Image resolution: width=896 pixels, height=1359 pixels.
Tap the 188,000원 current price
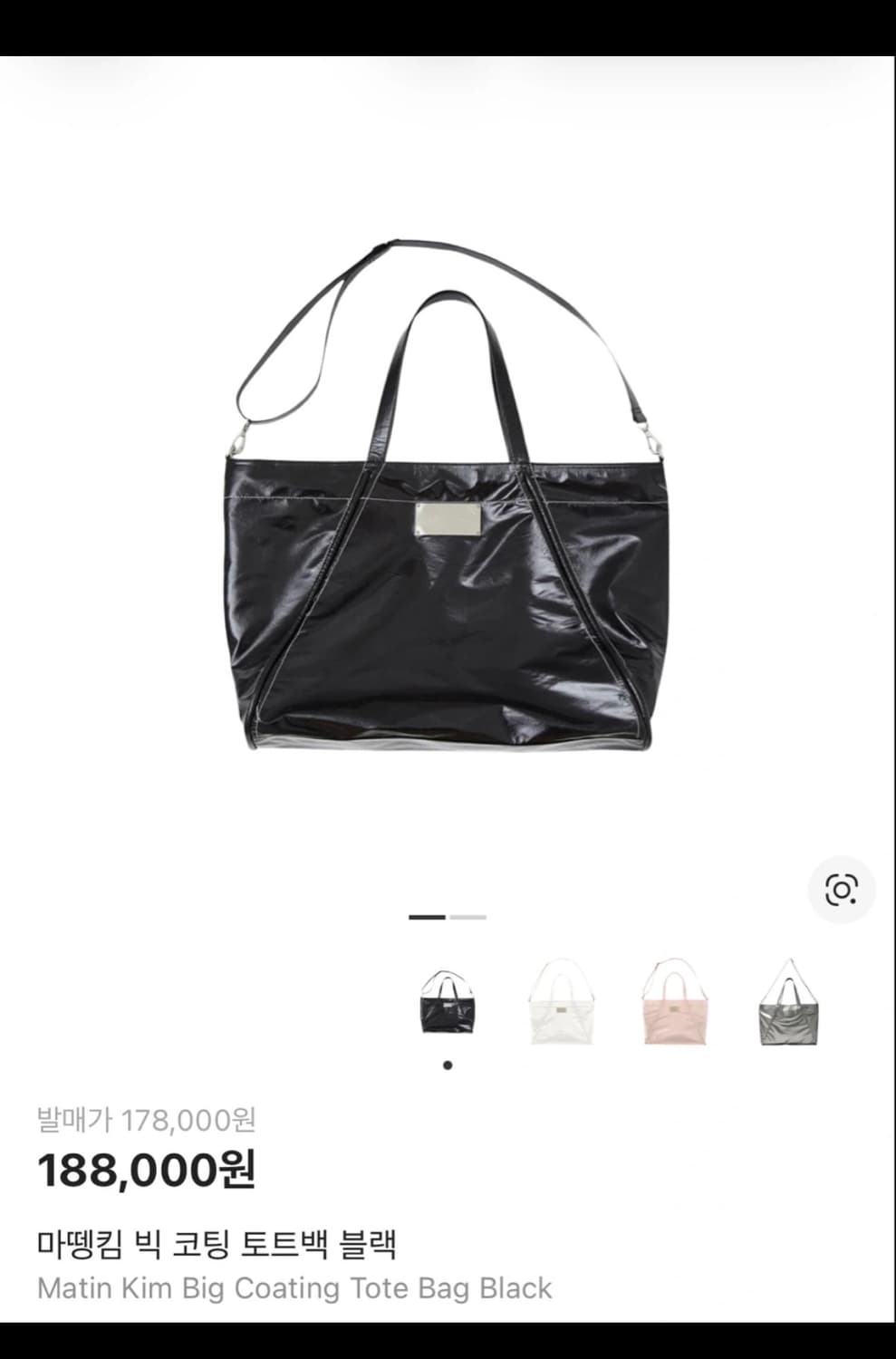pyautogui.click(x=149, y=1169)
